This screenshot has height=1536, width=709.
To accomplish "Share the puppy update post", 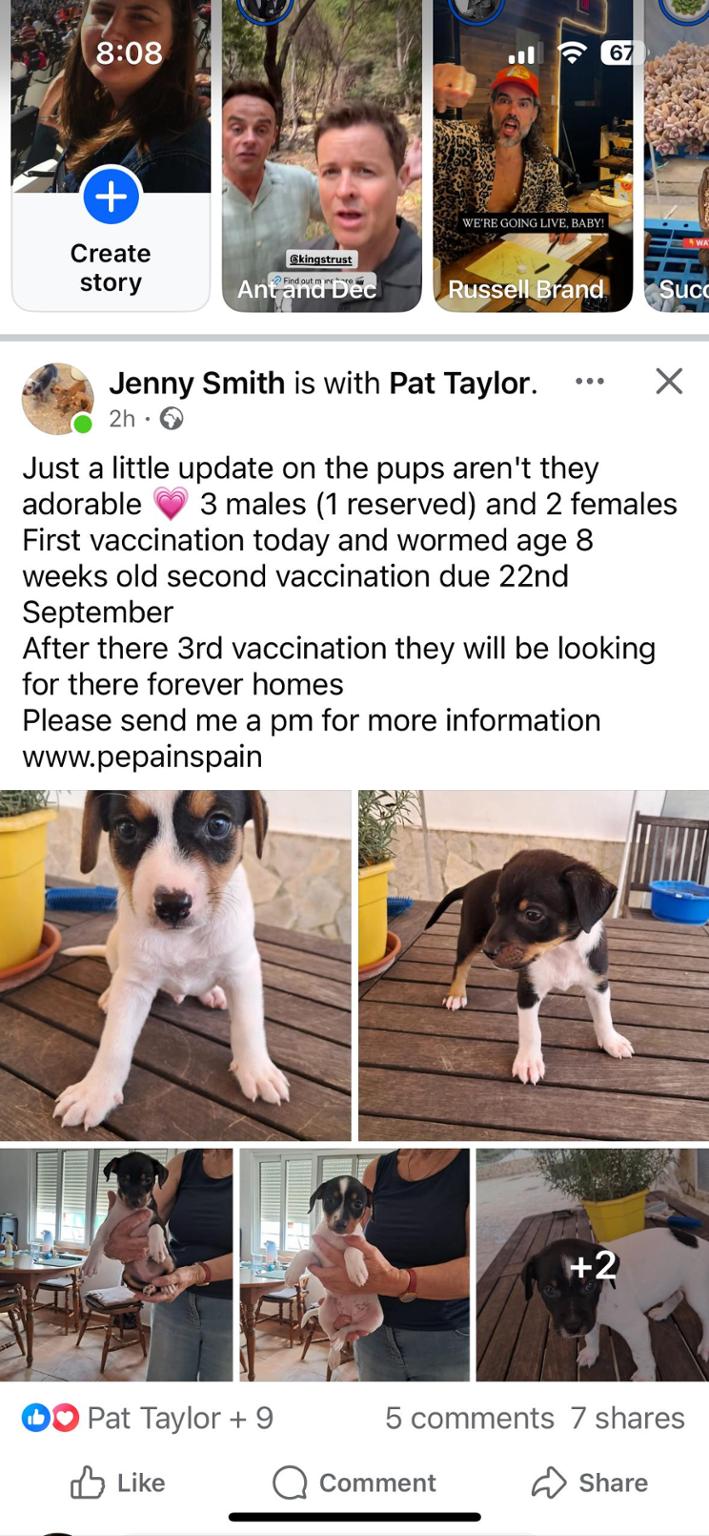I will click(590, 1483).
